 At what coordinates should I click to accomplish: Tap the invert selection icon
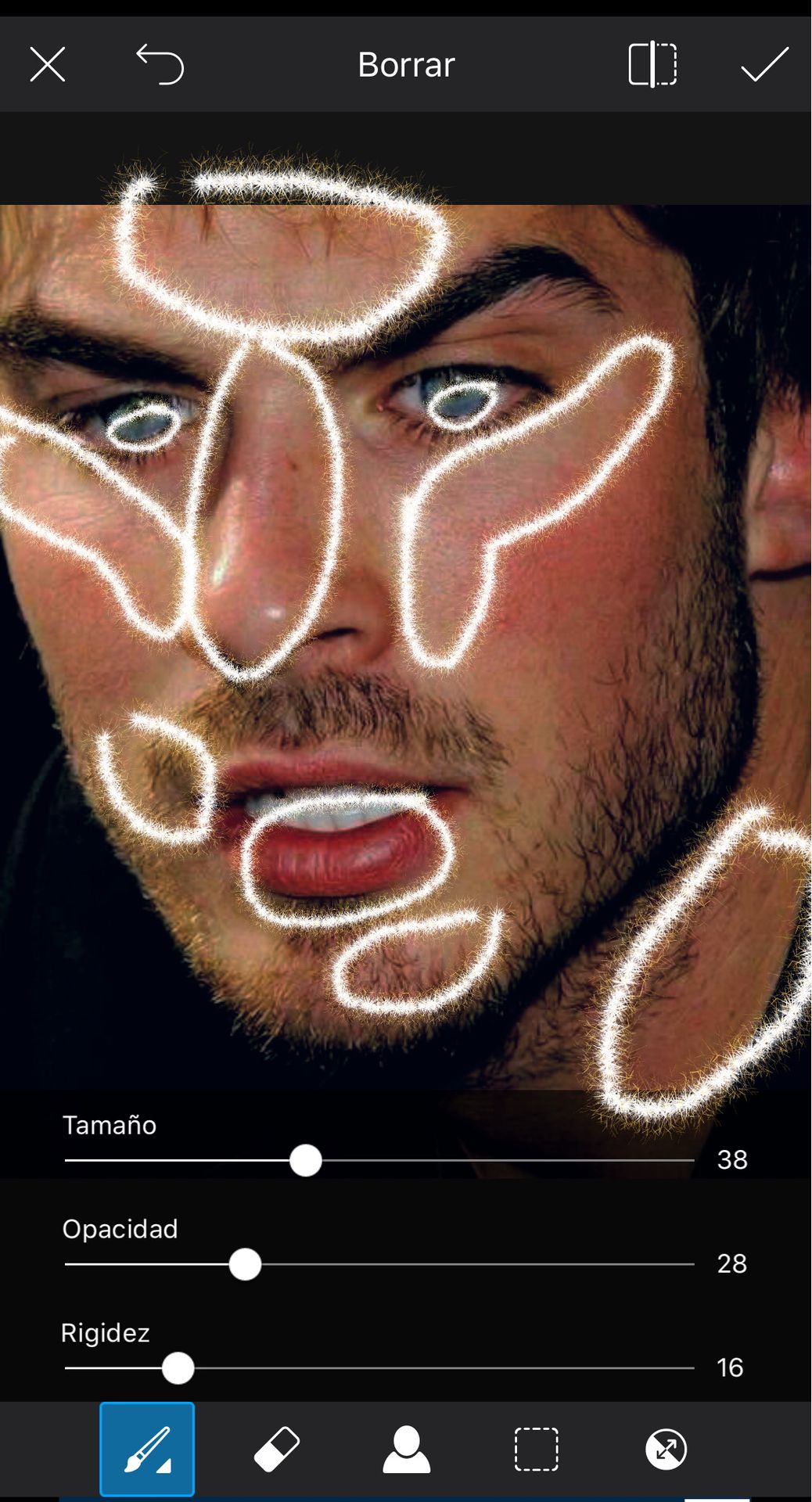pos(666,1449)
